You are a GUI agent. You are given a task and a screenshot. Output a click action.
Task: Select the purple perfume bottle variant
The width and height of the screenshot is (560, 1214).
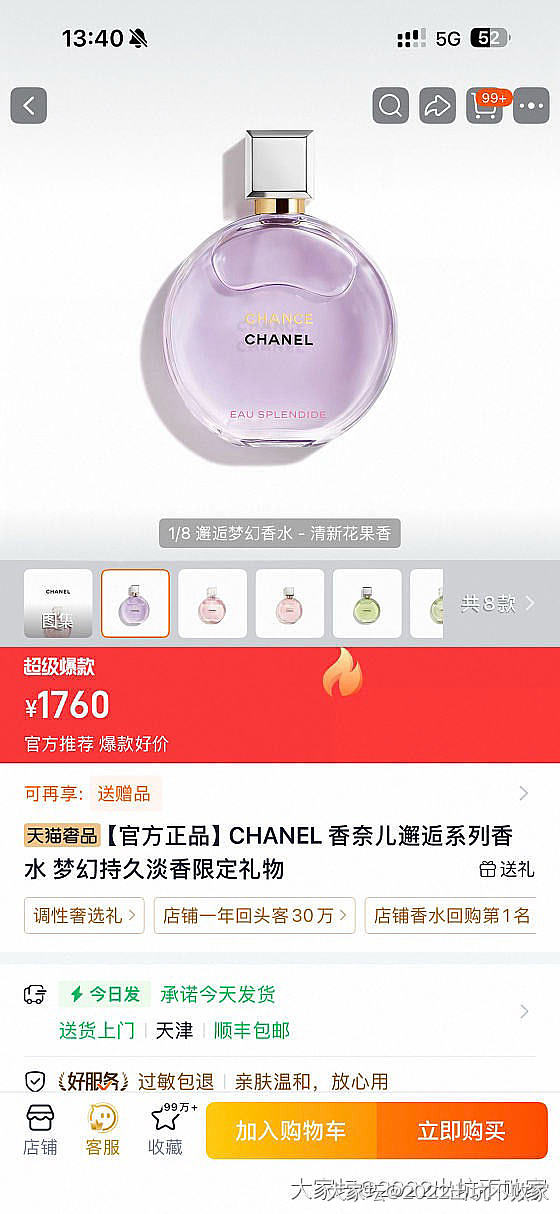[135, 603]
